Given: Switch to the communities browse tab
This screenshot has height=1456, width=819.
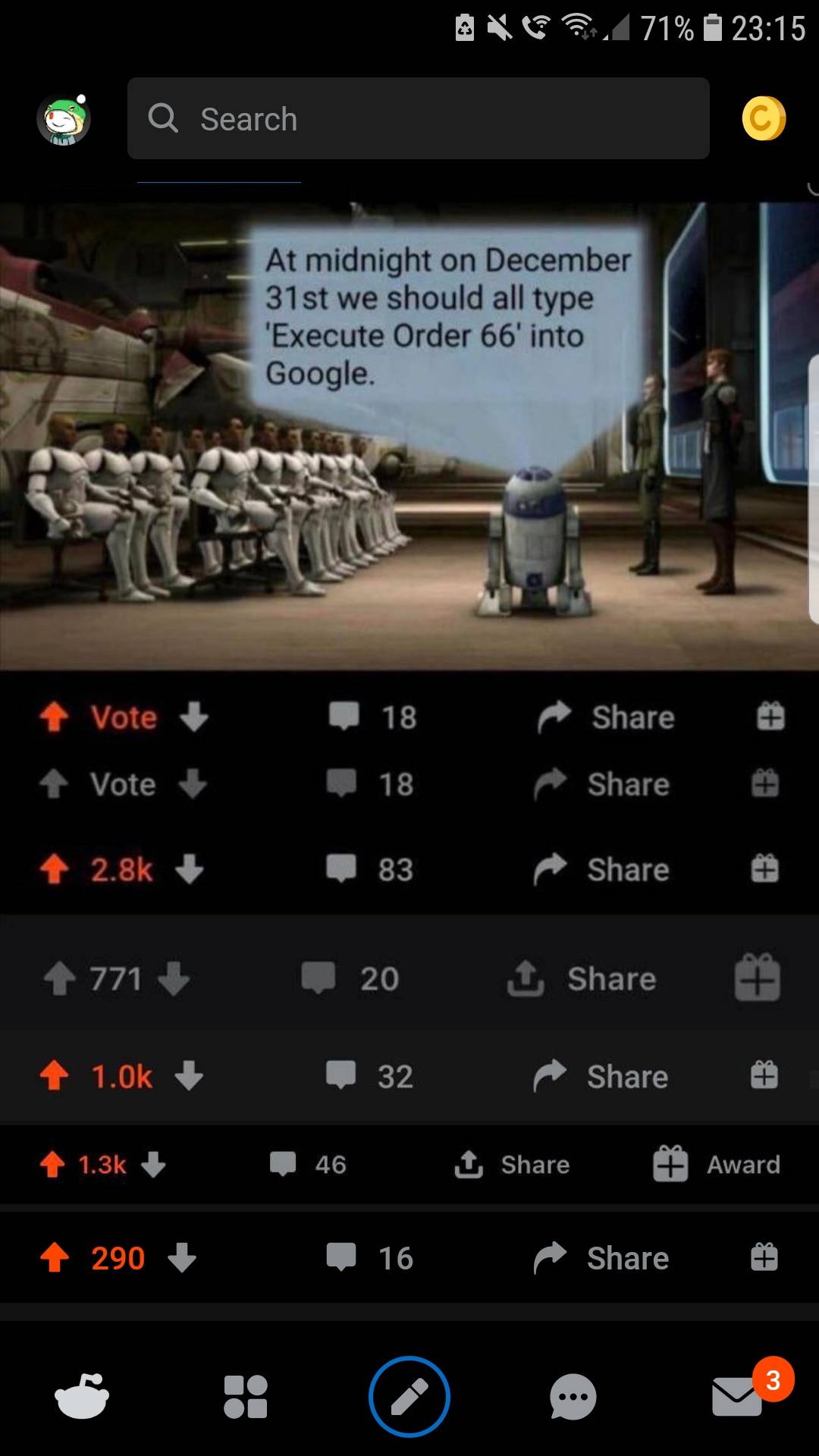Looking at the screenshot, I should tap(246, 1397).
